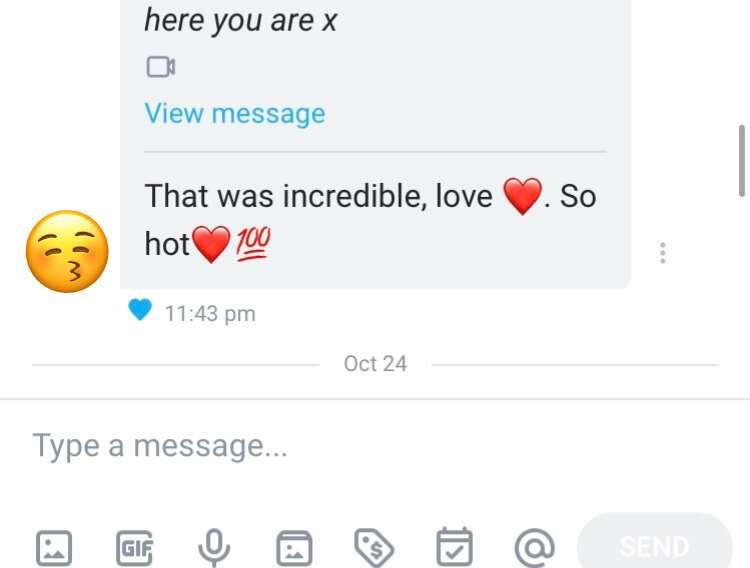Open the media vault icon
The height and width of the screenshot is (568, 750).
point(294,548)
